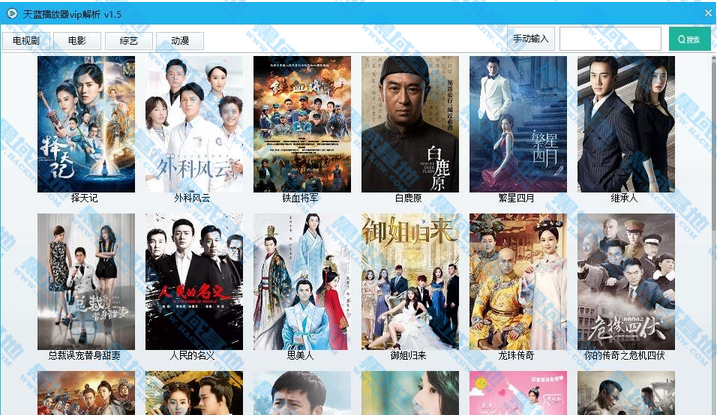Screen dimensions: 717x415
Task: Open the 思美人 poster
Action: pyautogui.click(x=302, y=281)
